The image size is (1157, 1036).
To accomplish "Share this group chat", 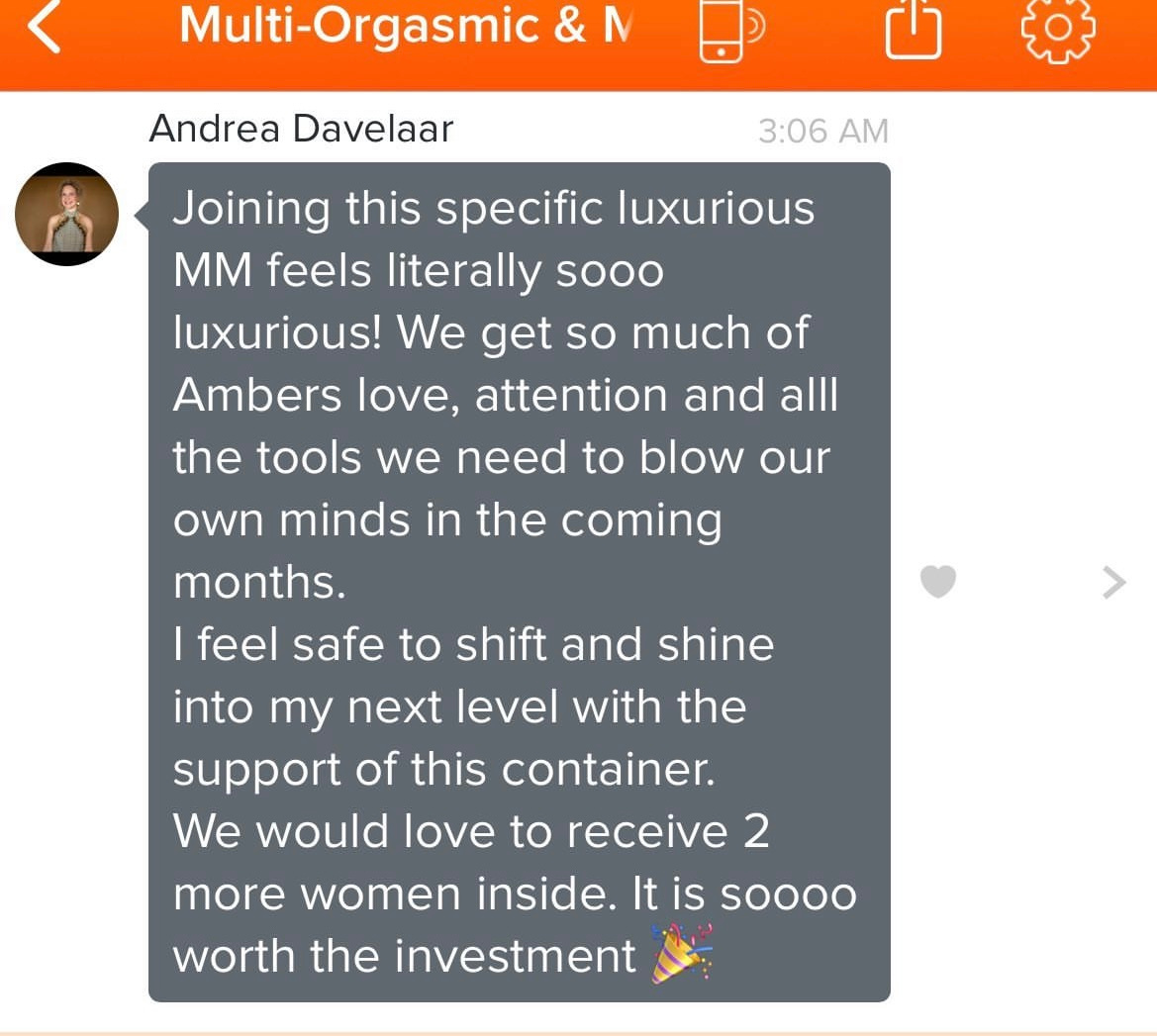I will [x=912, y=30].
